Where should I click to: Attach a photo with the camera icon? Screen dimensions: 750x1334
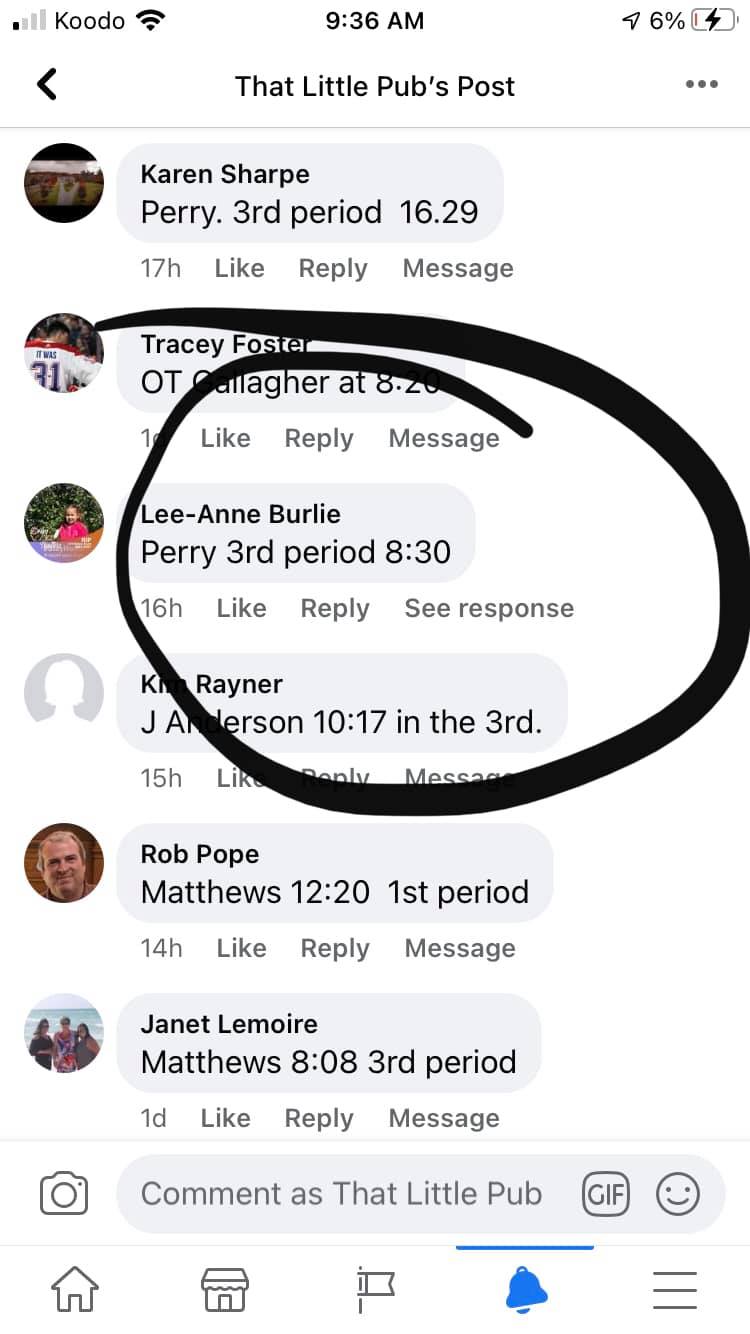(x=64, y=1194)
